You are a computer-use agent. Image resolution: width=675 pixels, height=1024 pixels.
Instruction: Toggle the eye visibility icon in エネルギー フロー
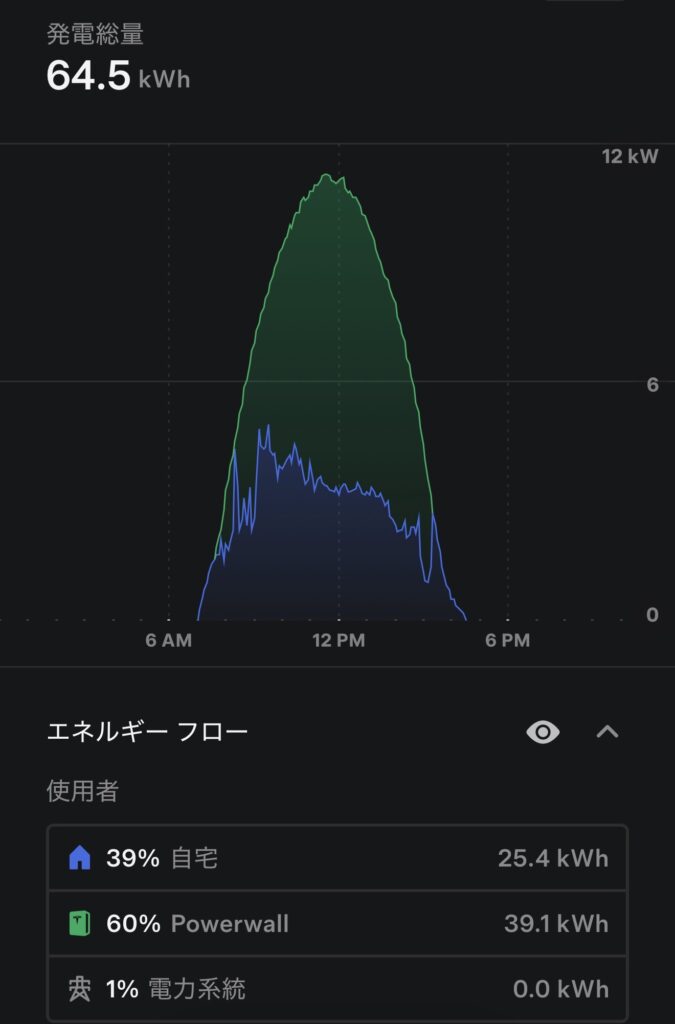tap(542, 732)
